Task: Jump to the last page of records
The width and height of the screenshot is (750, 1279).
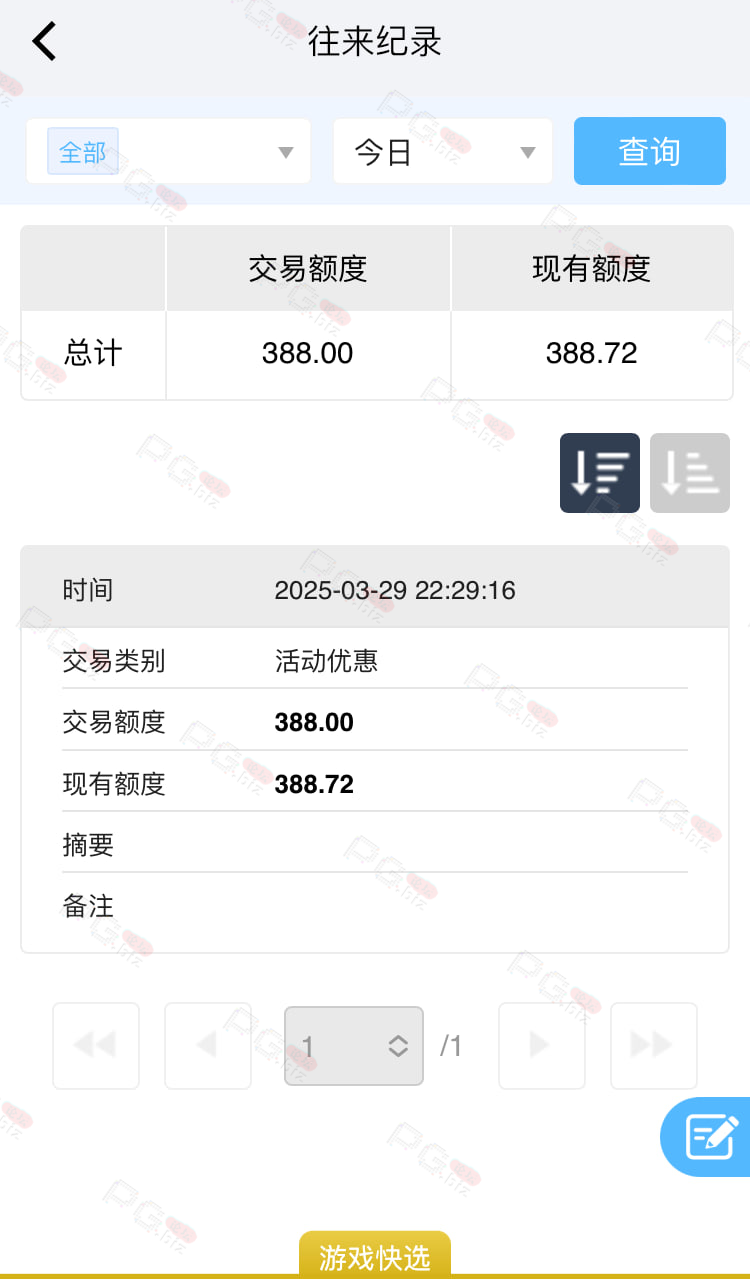Action: 654,1046
